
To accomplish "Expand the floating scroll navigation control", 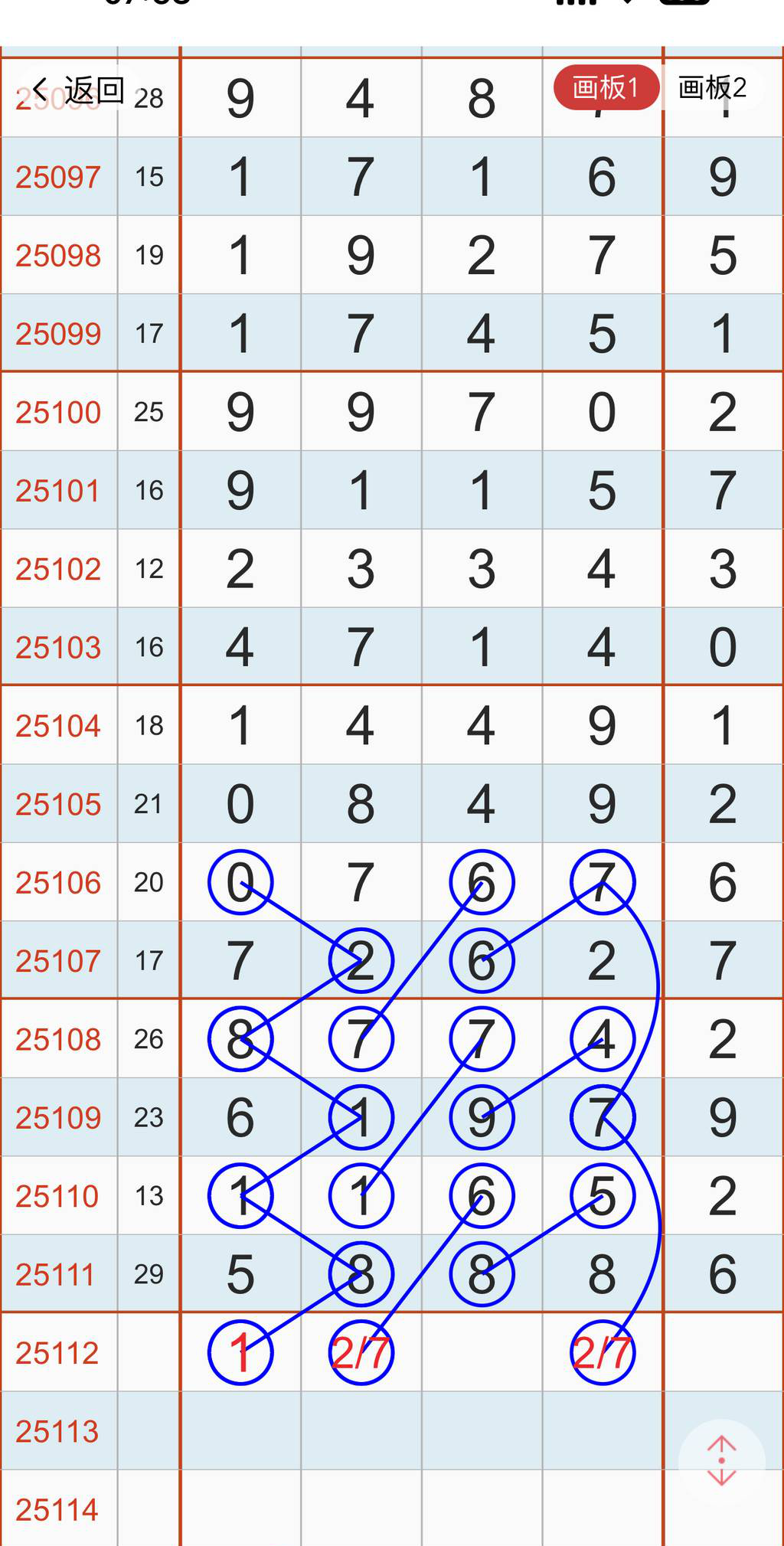I will coord(721,1459).
